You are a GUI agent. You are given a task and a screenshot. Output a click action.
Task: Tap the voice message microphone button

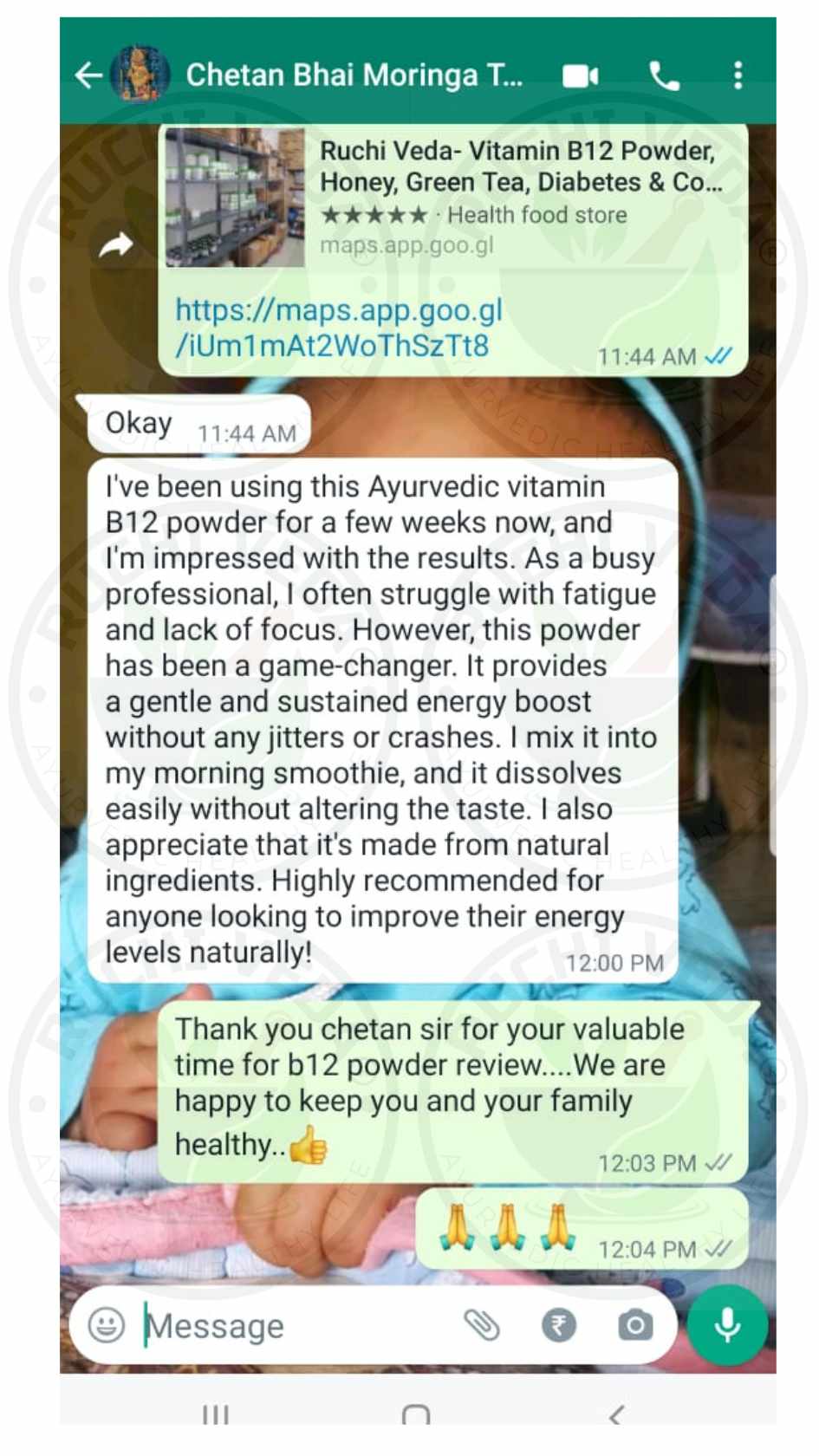727,1324
